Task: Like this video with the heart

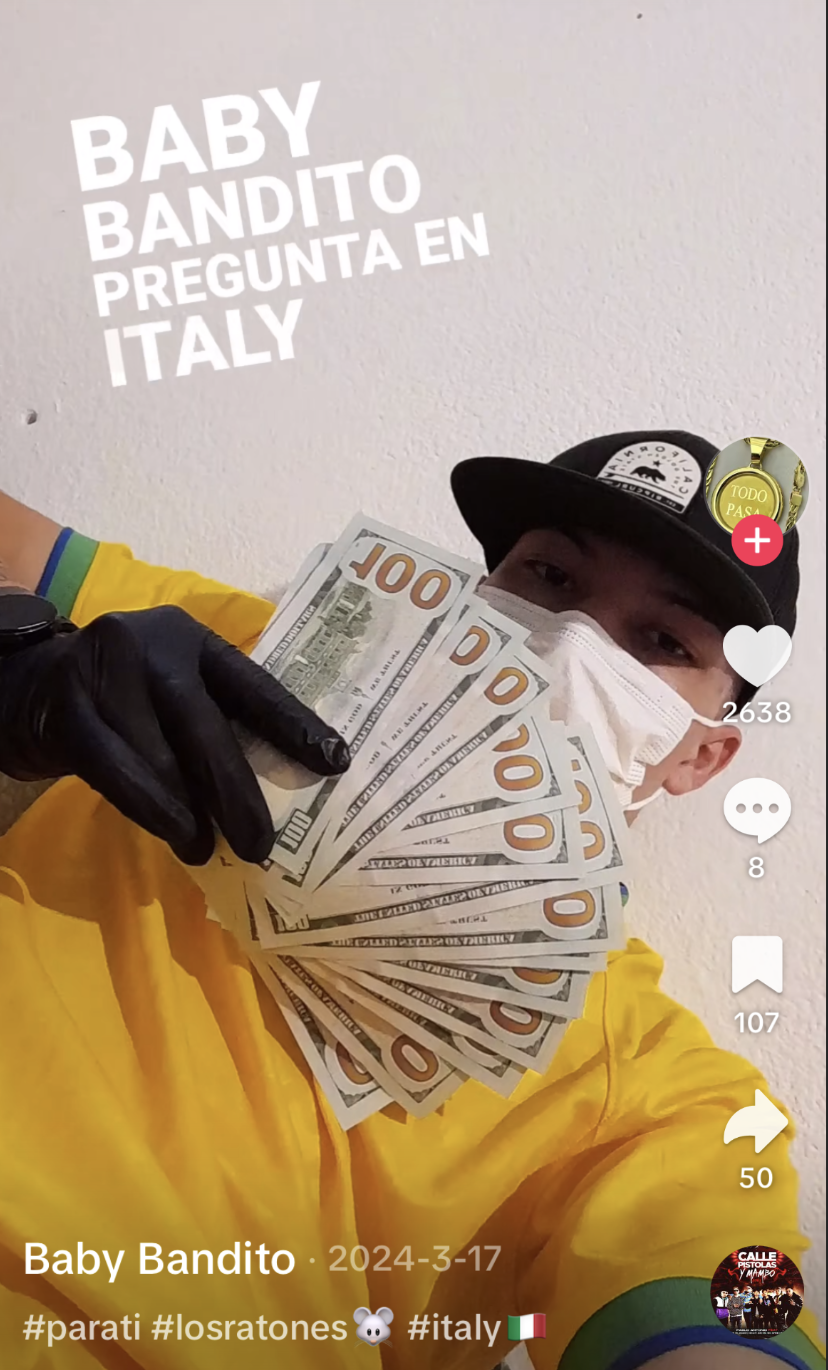Action: pos(757,656)
